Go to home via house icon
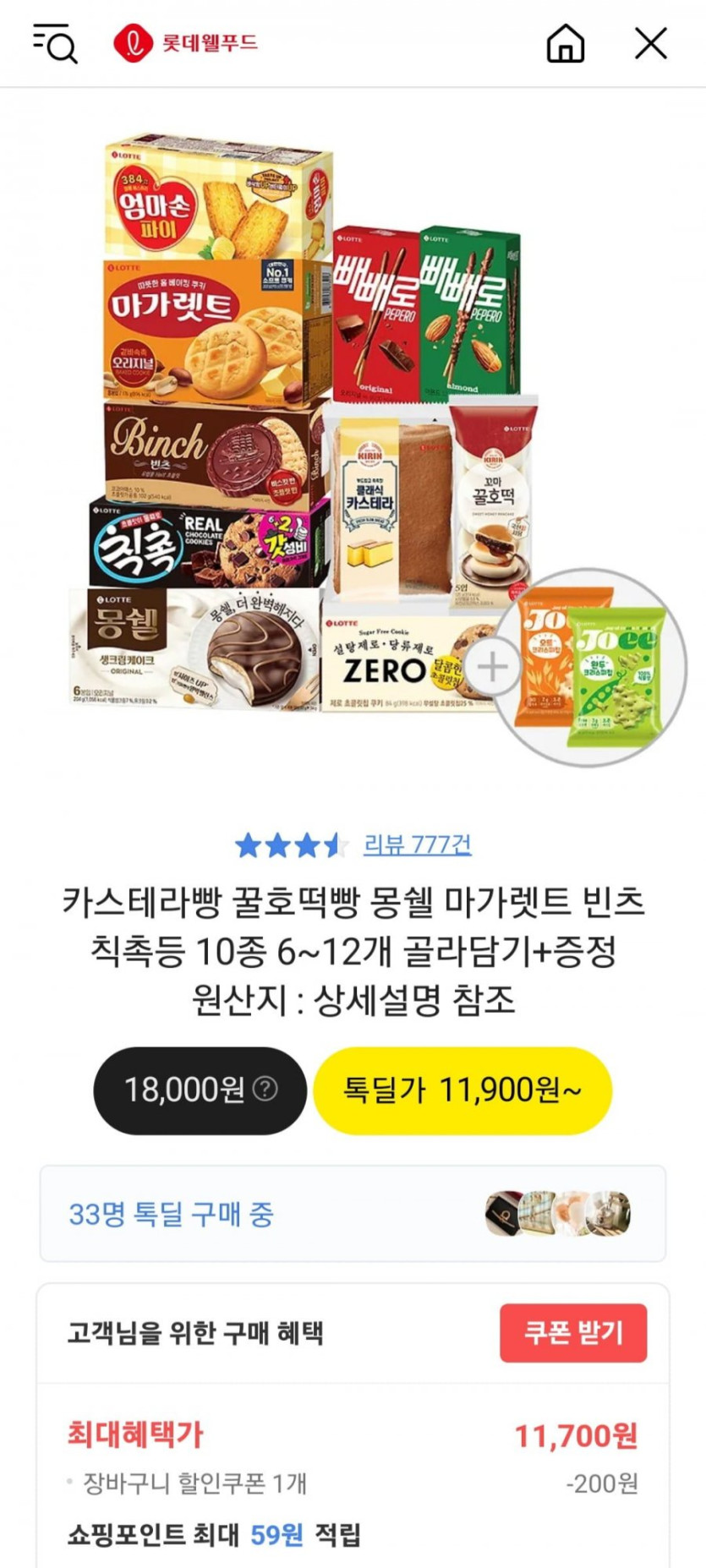The height and width of the screenshot is (1568, 706). (x=565, y=42)
